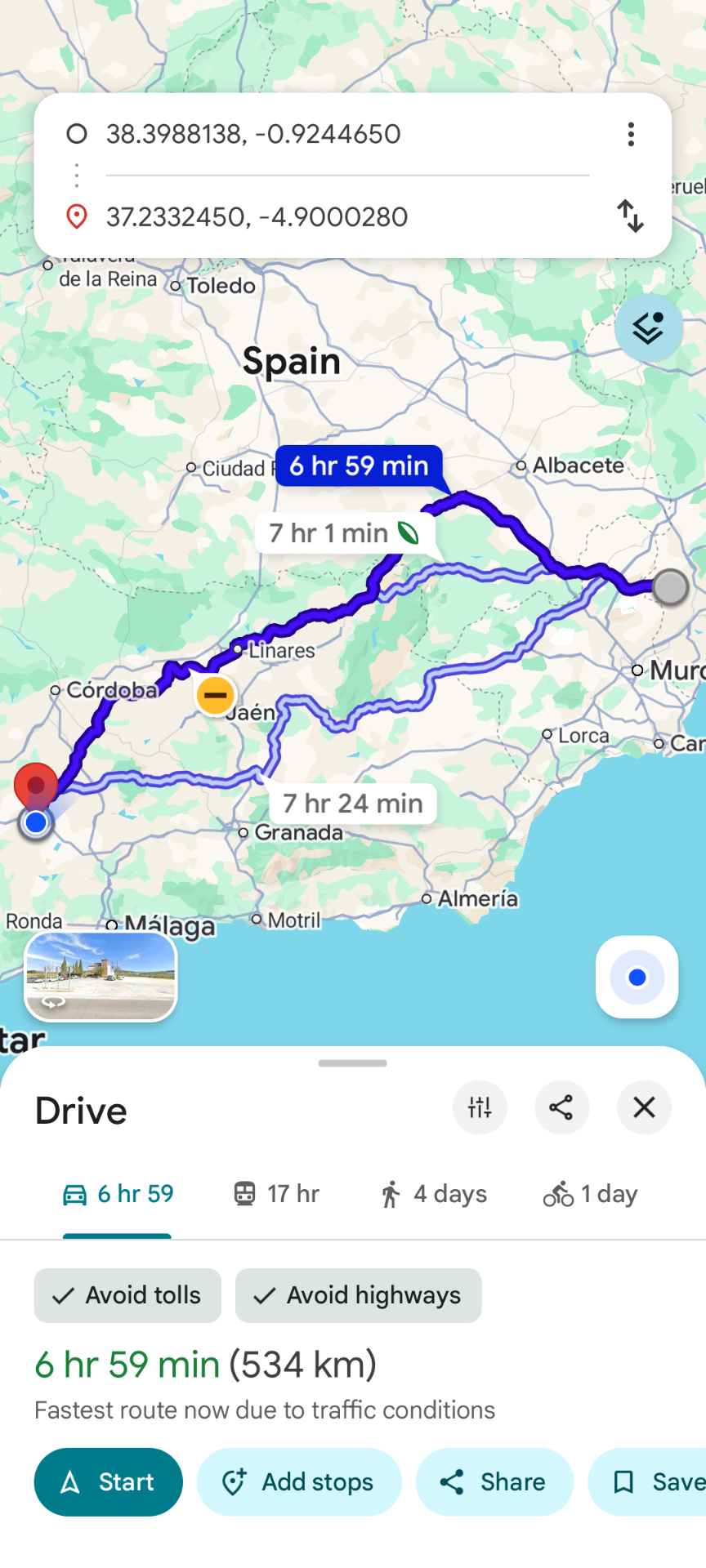Close the directions panel
This screenshot has height=1568, width=706.
pyautogui.click(x=644, y=1107)
